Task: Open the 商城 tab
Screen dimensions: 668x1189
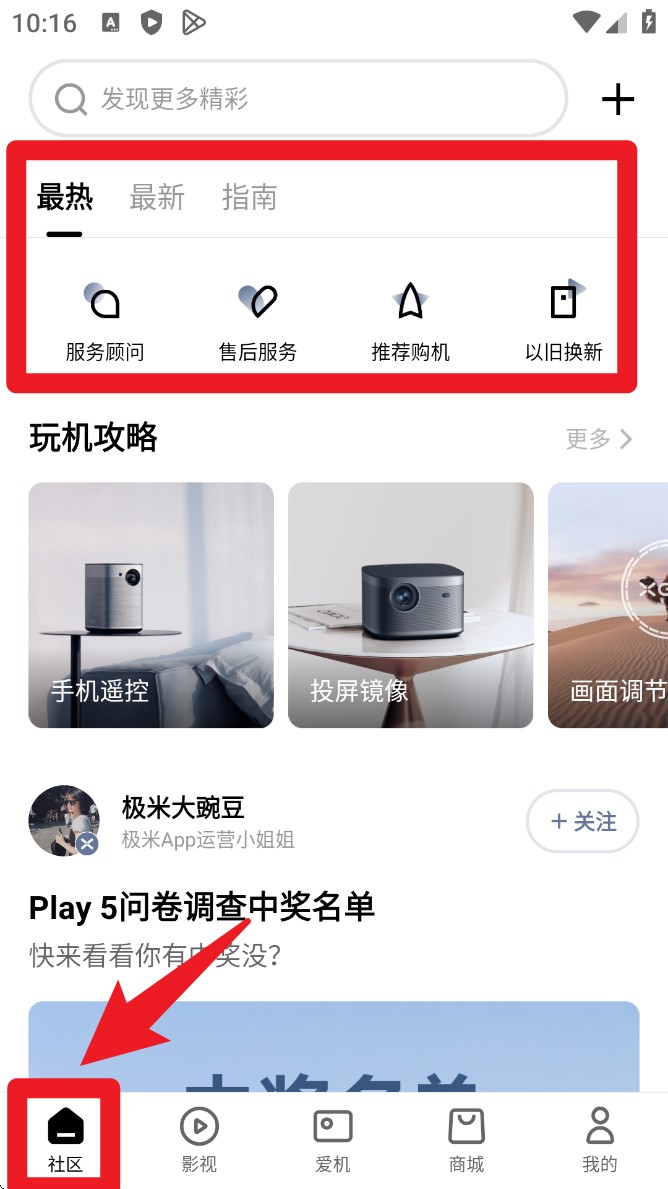Action: 466,1139
